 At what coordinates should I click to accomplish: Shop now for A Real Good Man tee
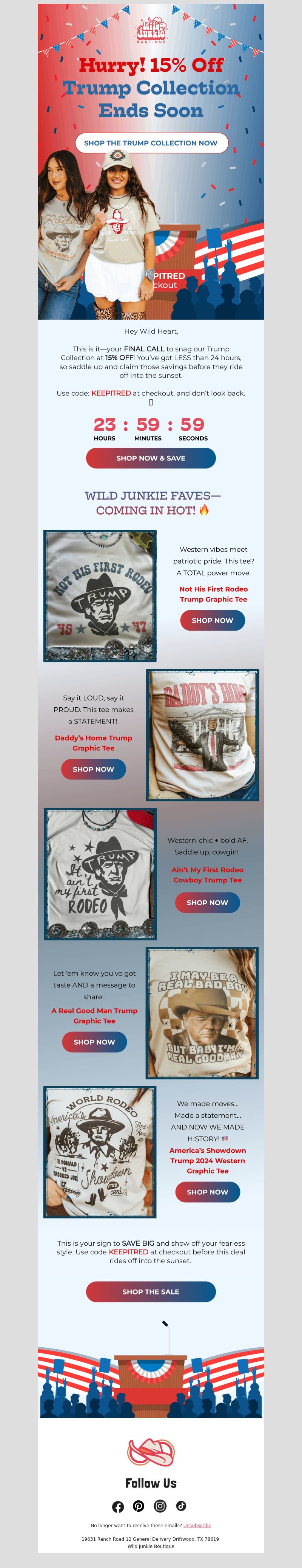94,1041
